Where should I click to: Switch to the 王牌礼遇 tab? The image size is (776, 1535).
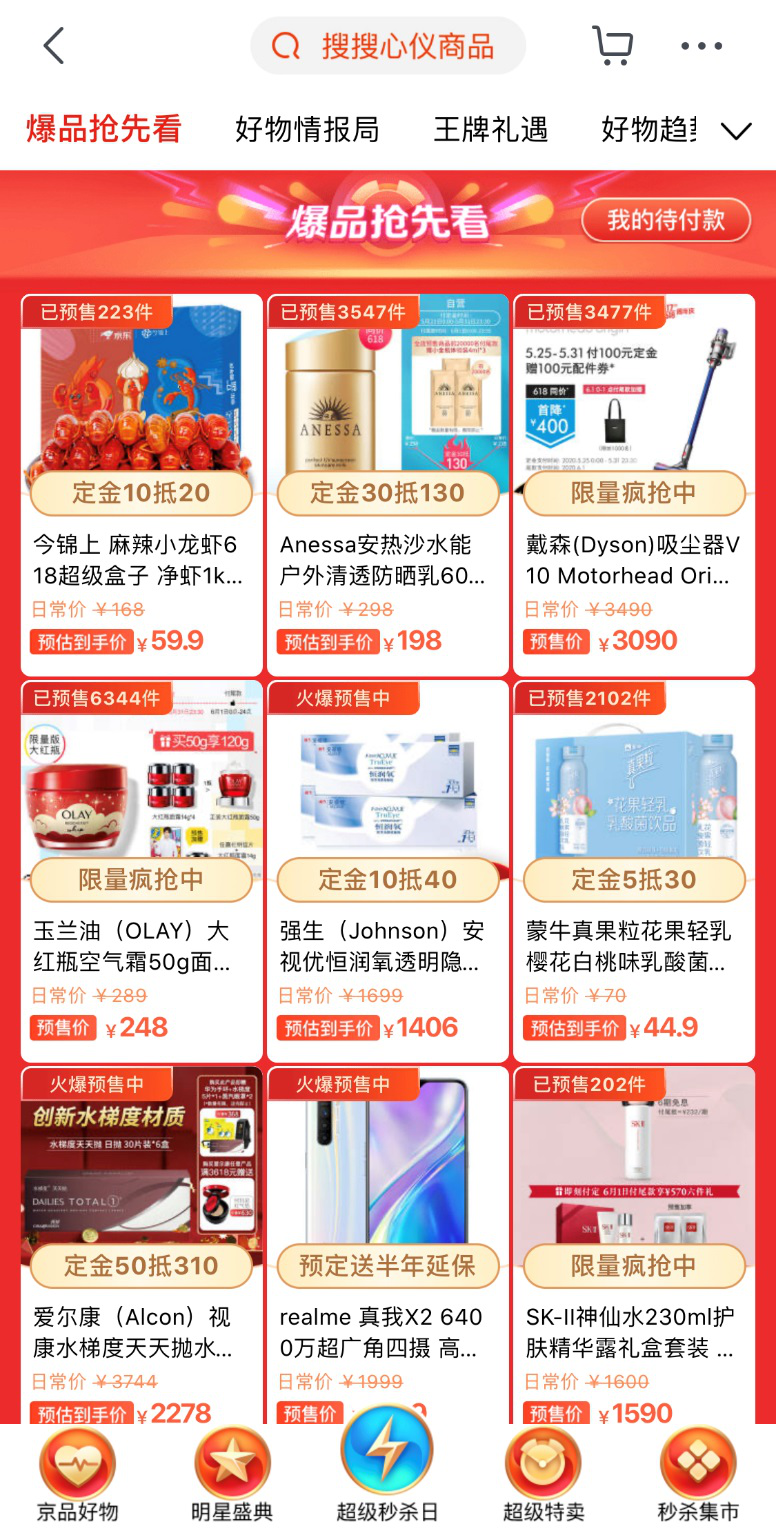pyautogui.click(x=490, y=130)
